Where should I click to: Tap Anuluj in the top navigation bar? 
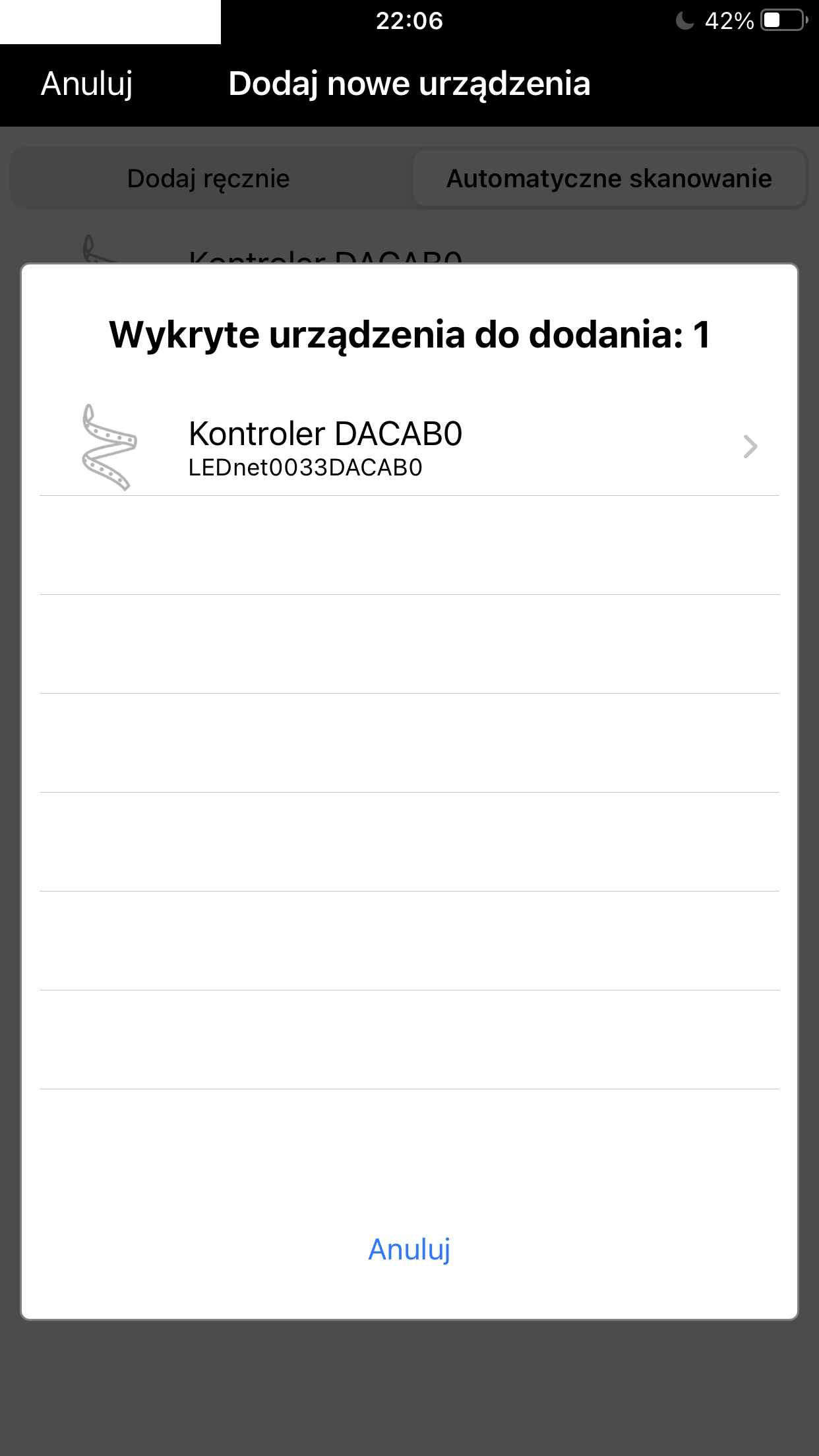point(87,84)
